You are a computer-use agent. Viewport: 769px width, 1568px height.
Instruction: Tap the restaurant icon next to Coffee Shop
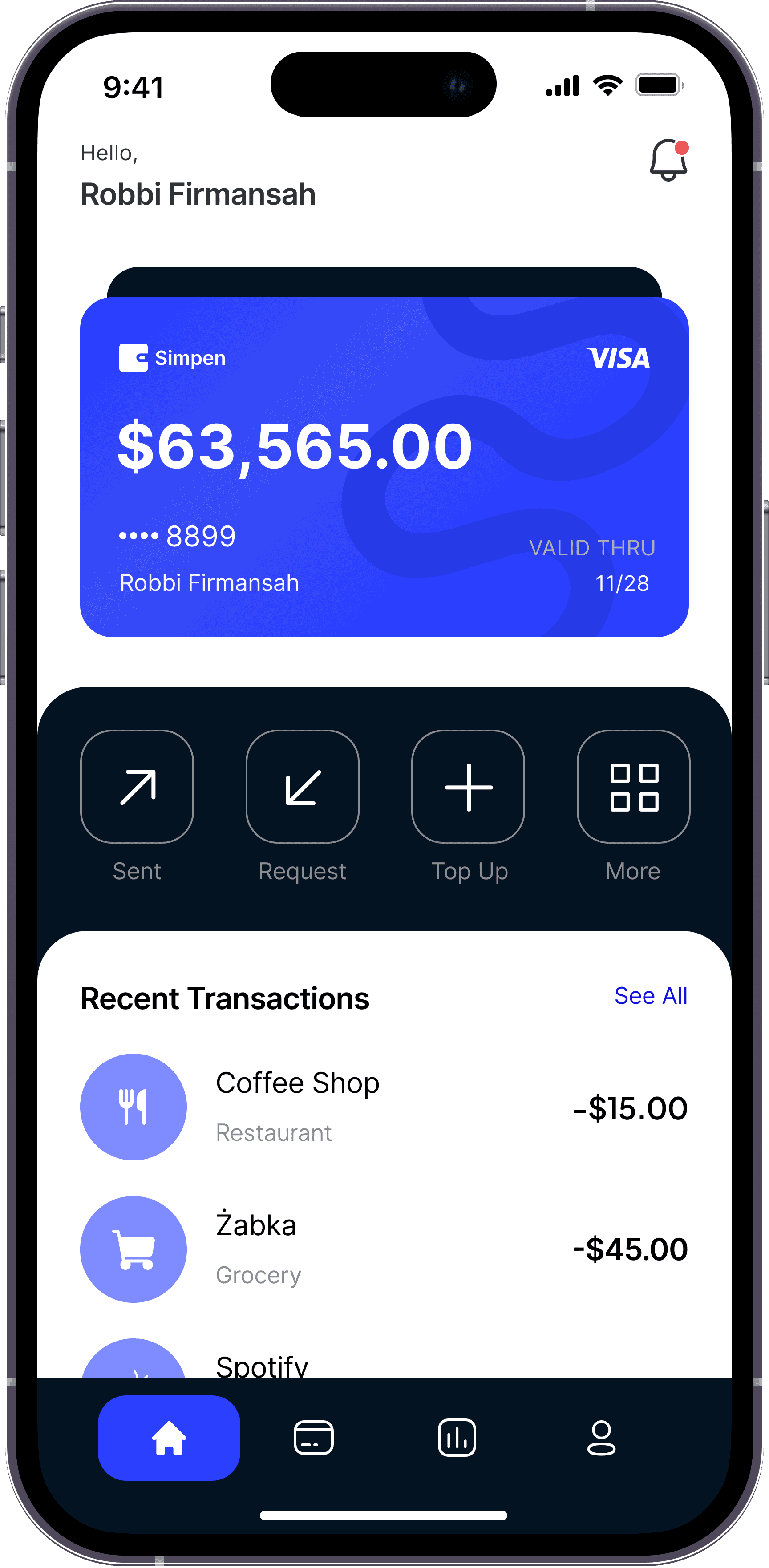point(133,1107)
